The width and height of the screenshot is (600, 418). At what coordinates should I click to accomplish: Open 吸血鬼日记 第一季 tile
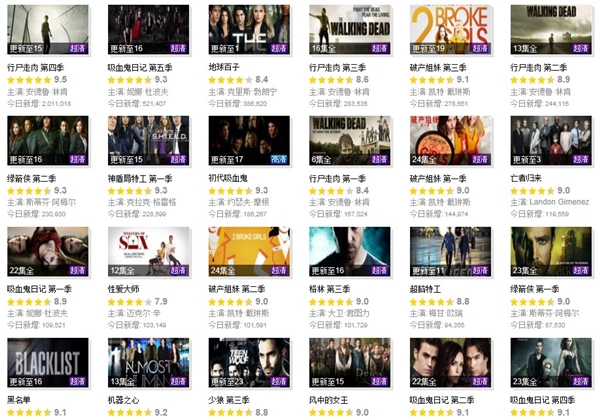tap(47, 251)
